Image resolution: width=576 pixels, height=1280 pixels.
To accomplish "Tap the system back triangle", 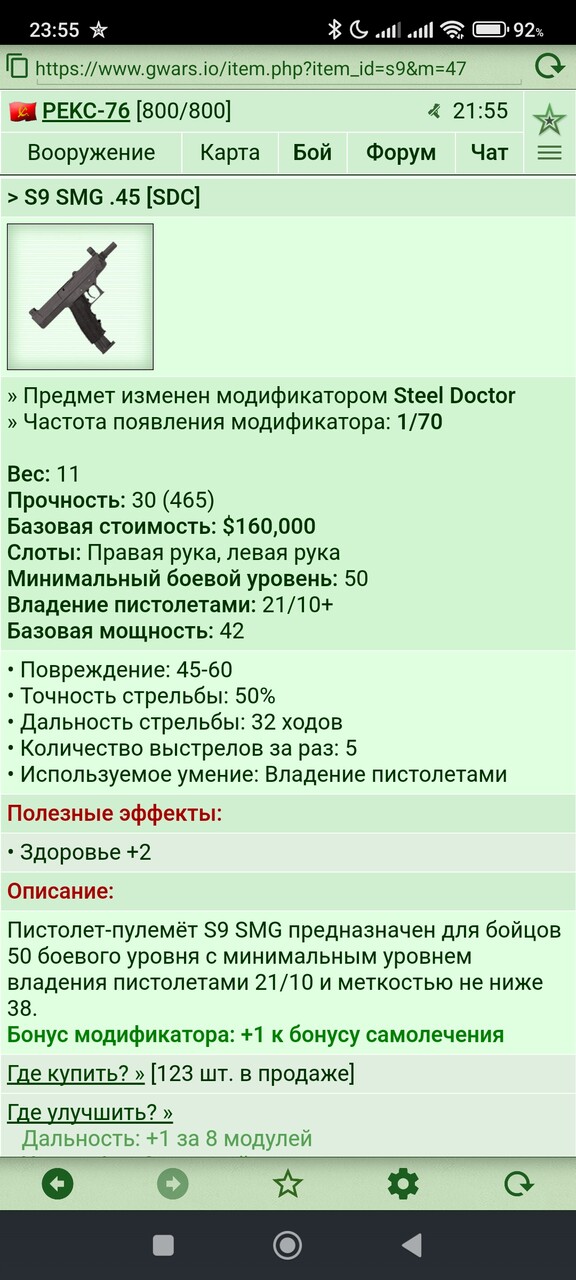I will click(x=410, y=1245).
